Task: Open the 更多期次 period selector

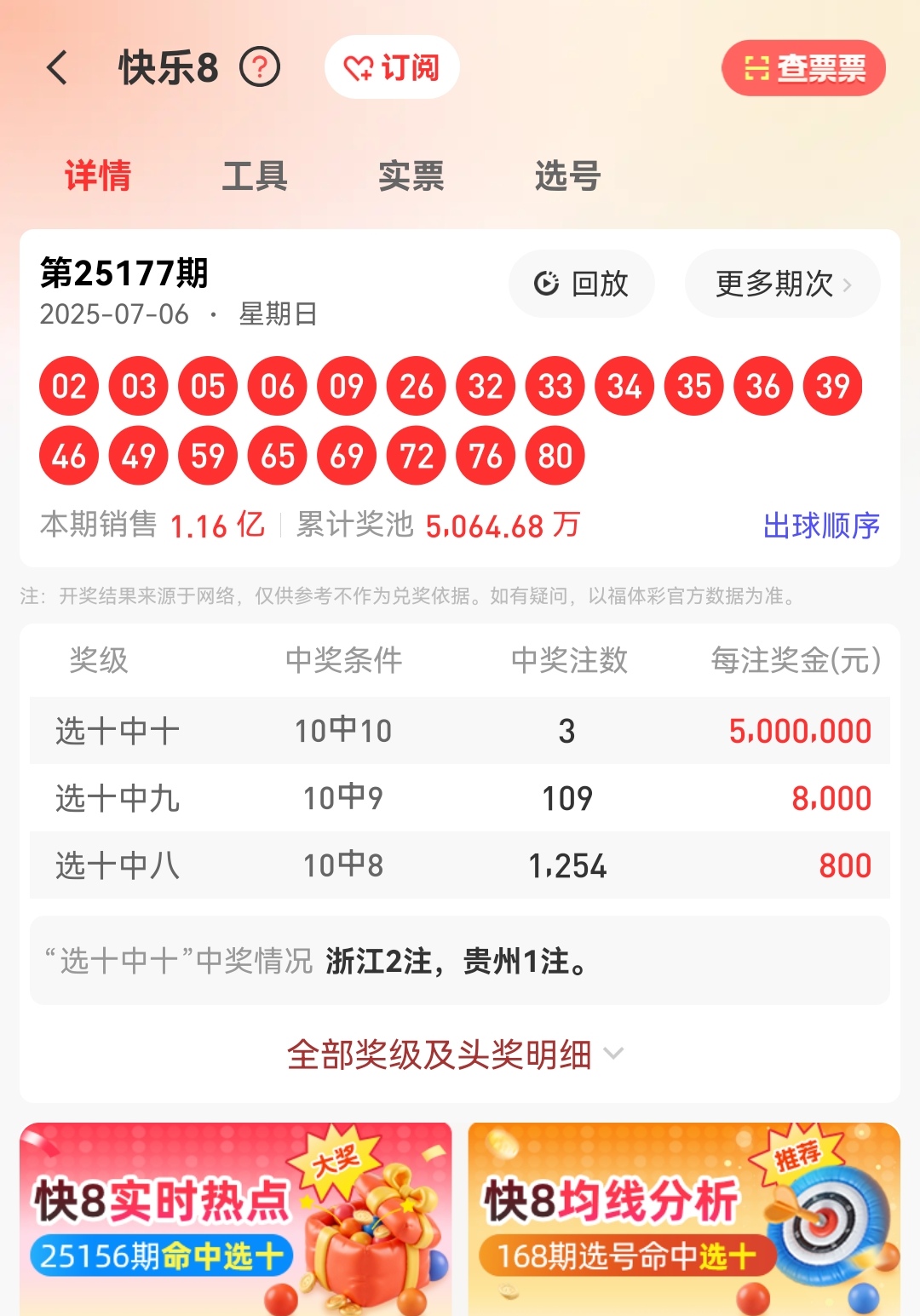Action: click(773, 284)
